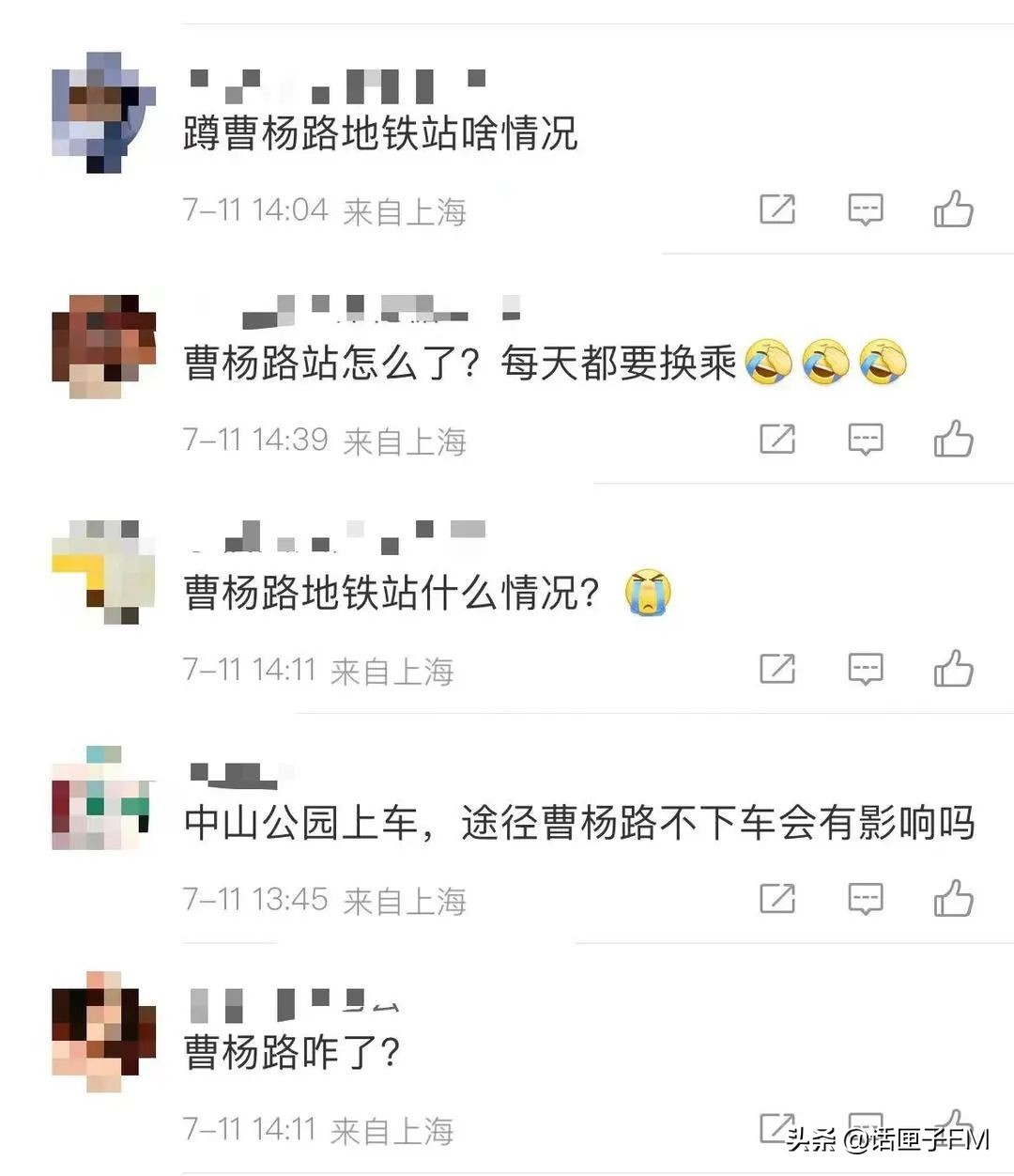
Task: Reply to the comment '曹杨路地铁站什么情况？'
Action: [x=865, y=669]
